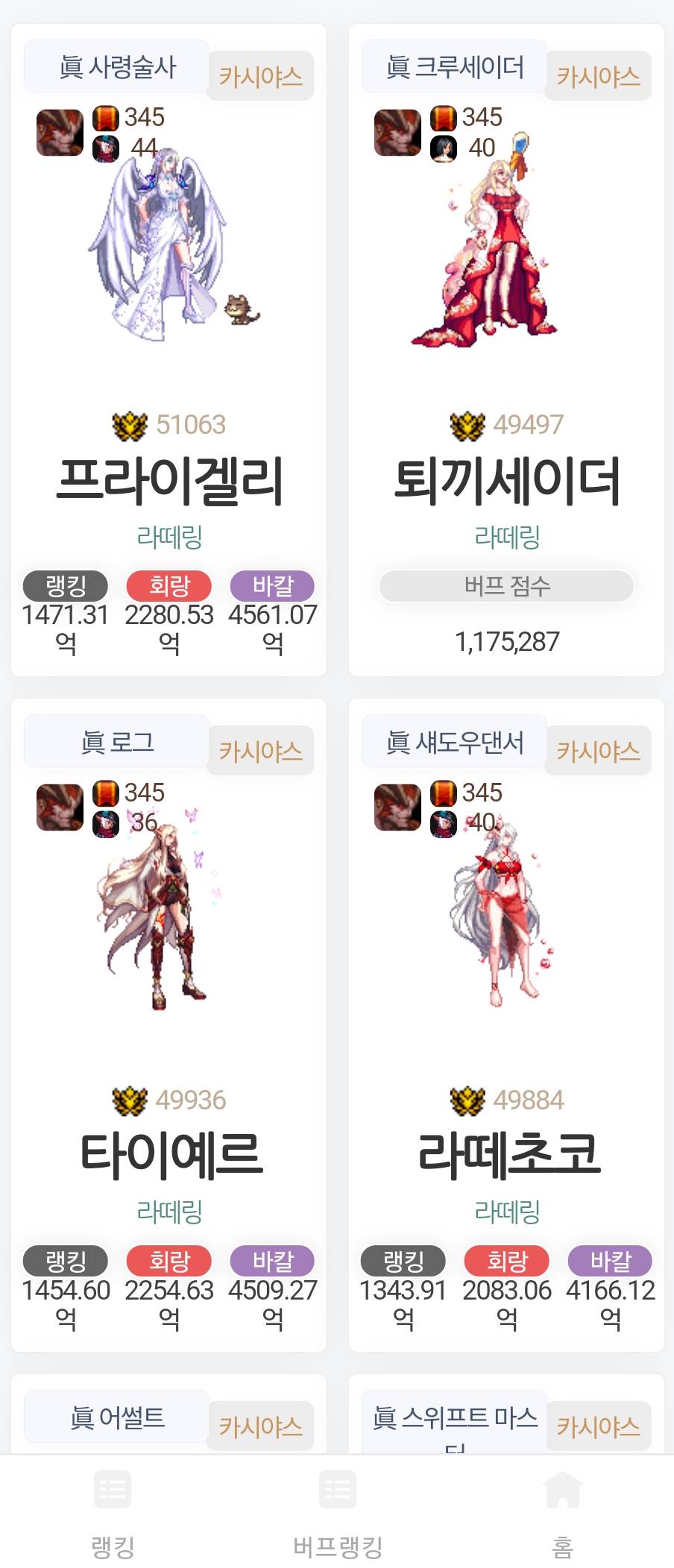Image resolution: width=674 pixels, height=1568 pixels.
Task: Open the 프라이겔리 character card
Action: click(169, 480)
